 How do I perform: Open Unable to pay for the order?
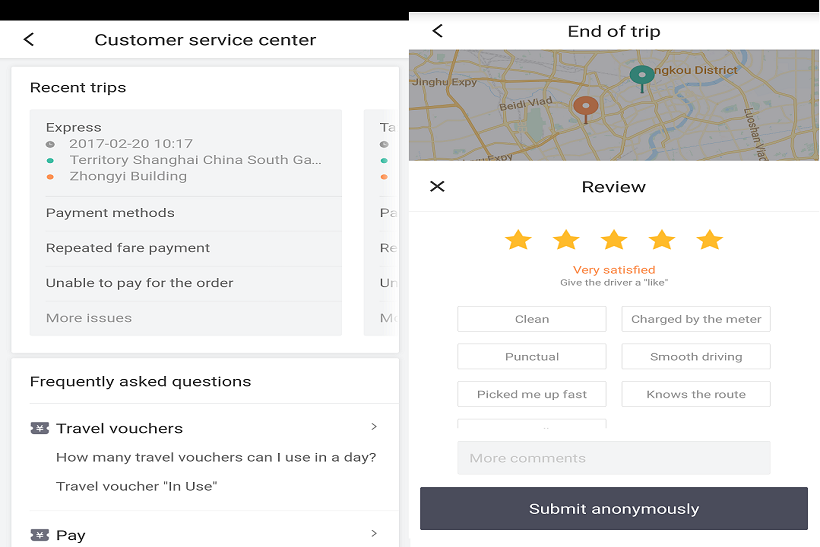click(x=139, y=283)
